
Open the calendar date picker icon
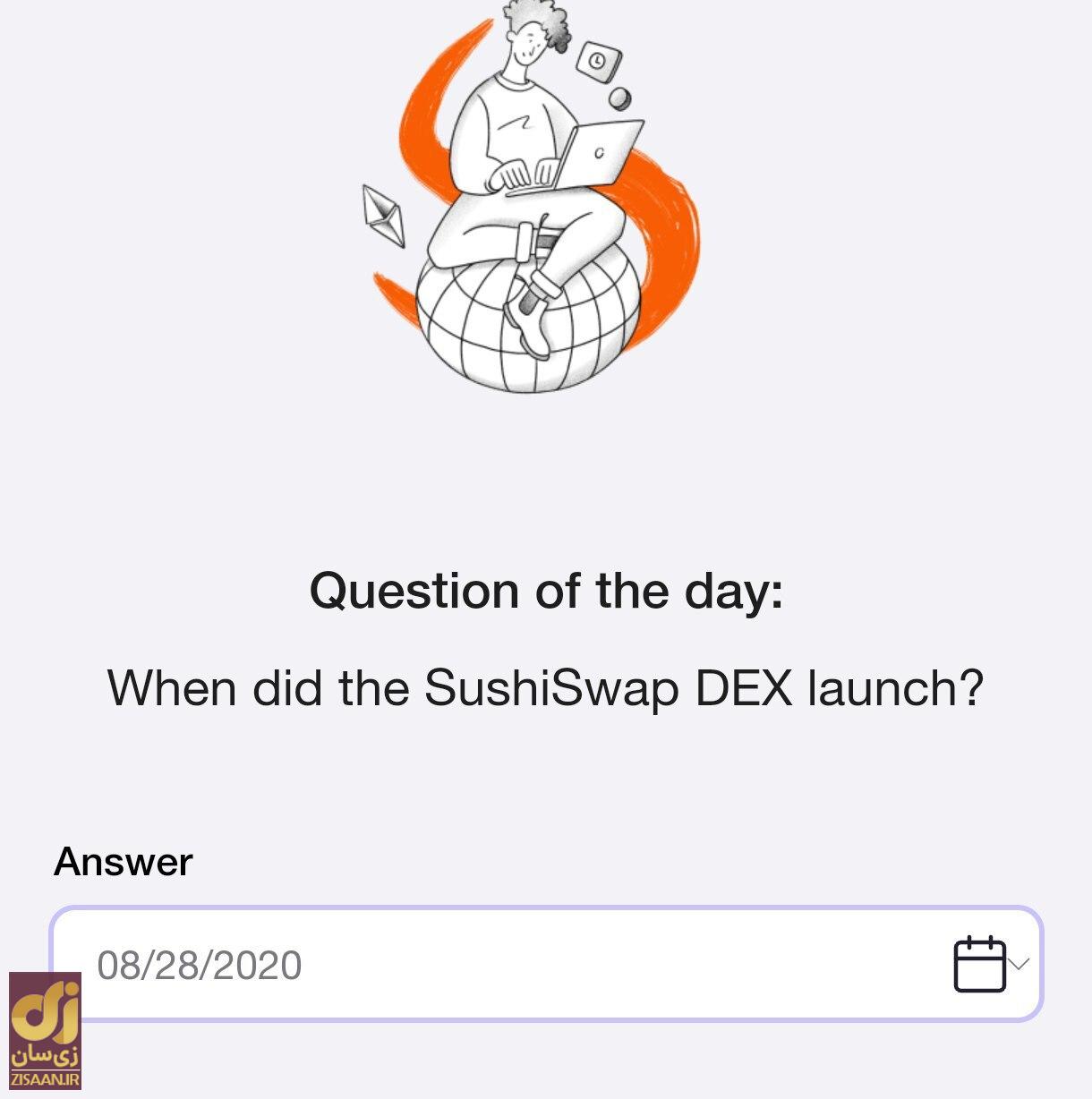coord(979,964)
